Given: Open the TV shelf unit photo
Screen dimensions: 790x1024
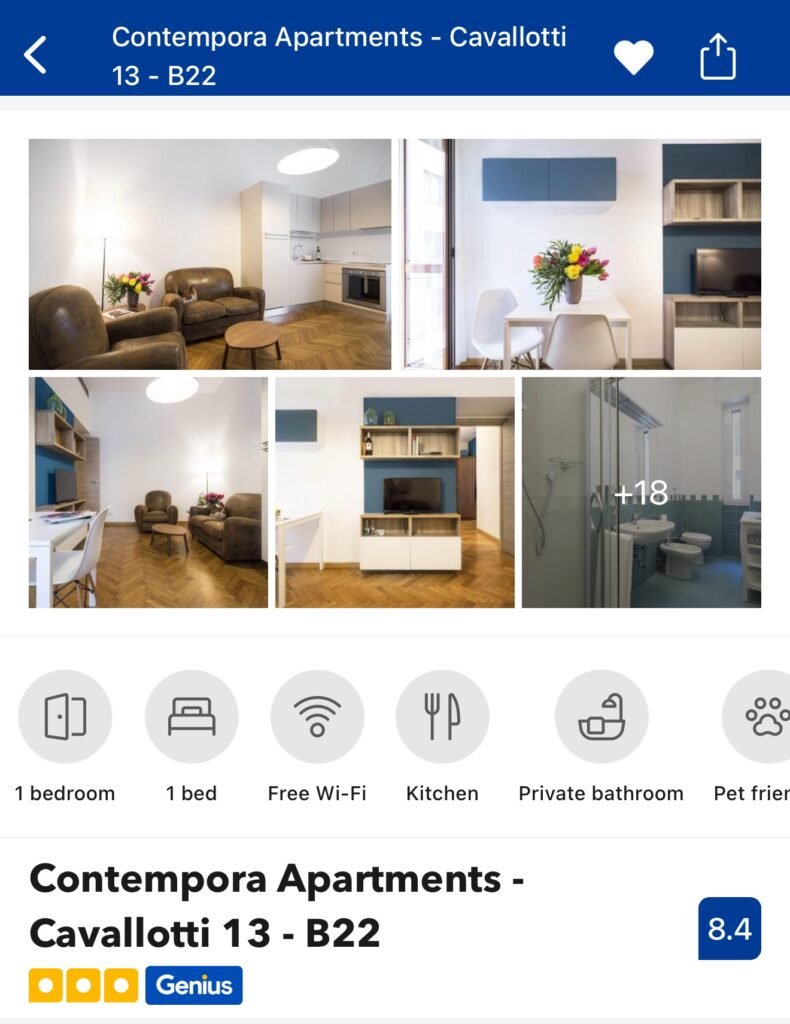Looking at the screenshot, I should (x=394, y=492).
